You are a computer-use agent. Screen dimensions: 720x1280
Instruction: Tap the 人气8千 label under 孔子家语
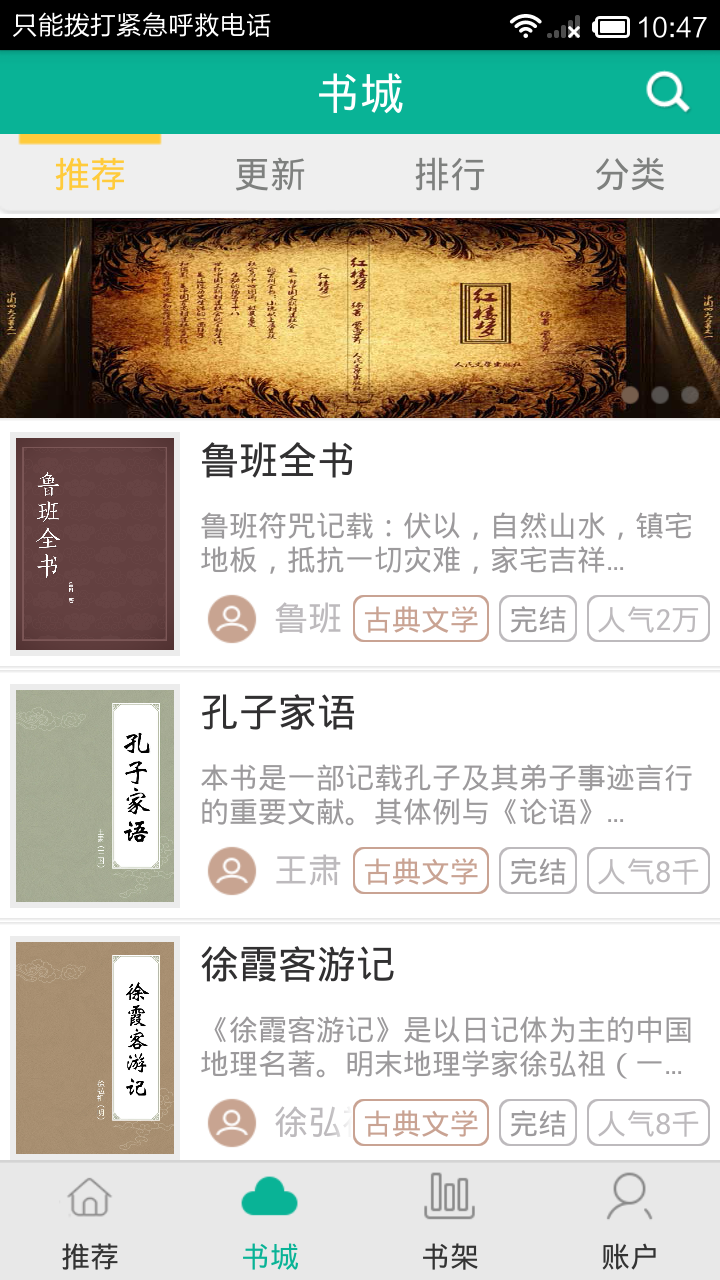647,871
